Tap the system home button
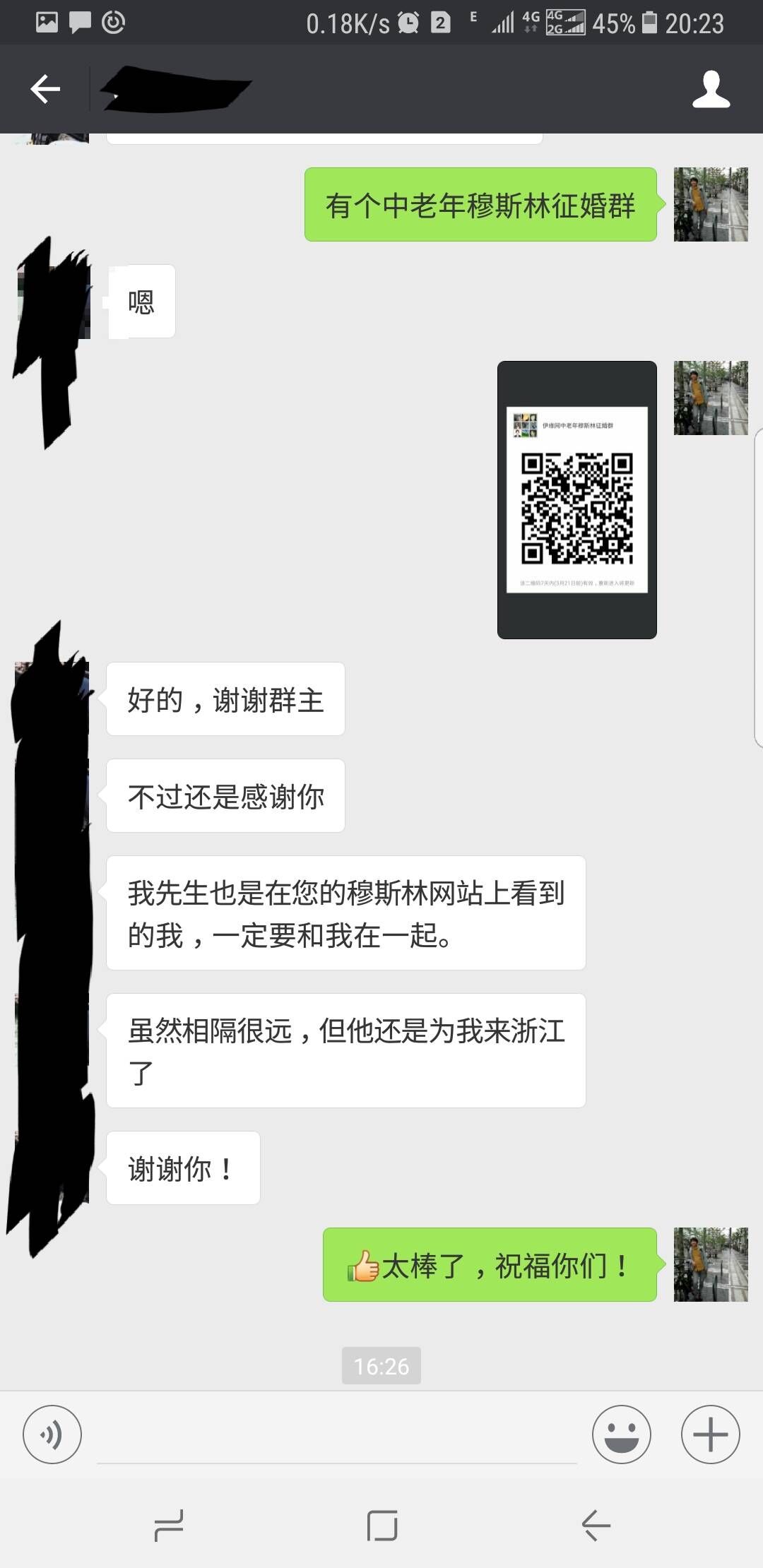The width and height of the screenshot is (763, 1568). [x=382, y=1526]
